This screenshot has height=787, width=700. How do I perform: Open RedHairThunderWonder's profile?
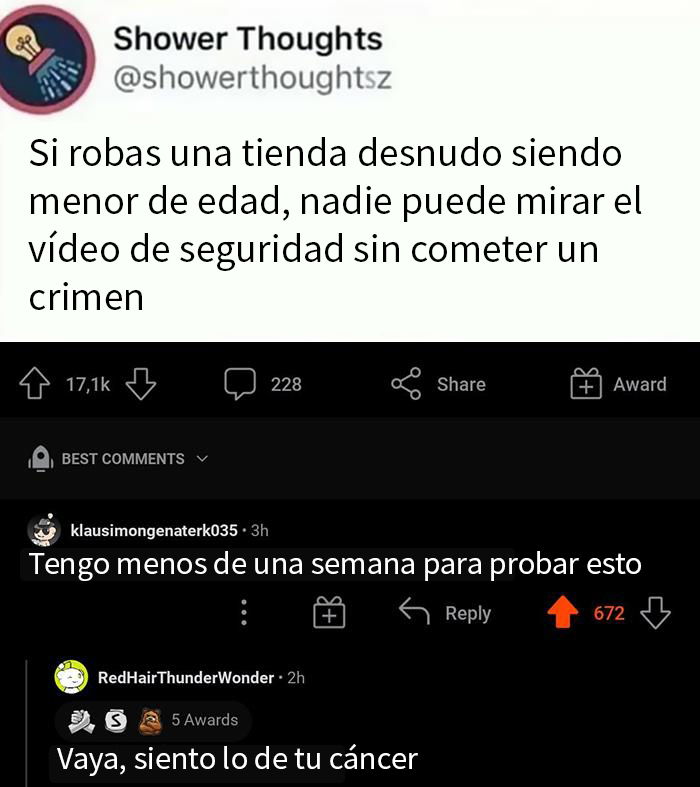click(185, 678)
